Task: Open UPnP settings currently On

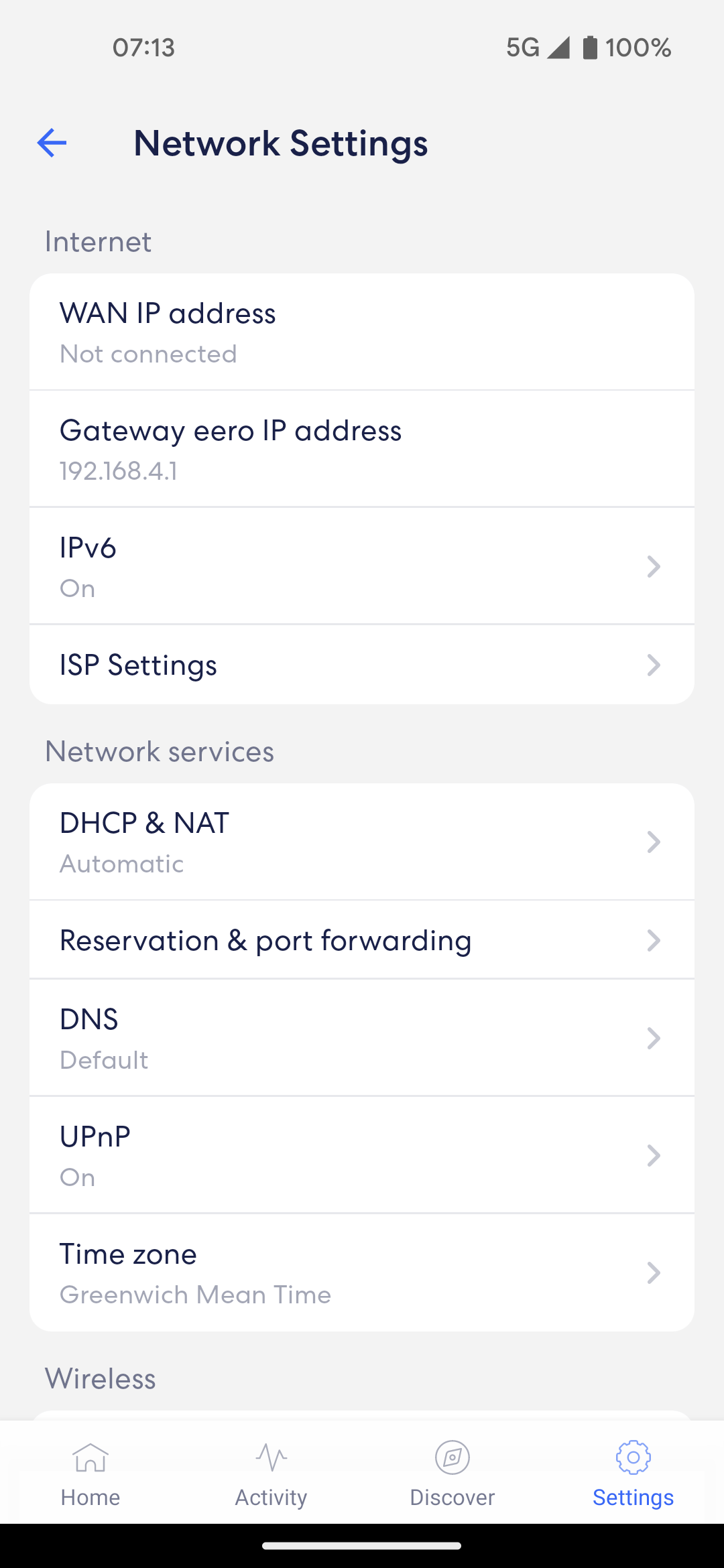Action: point(362,1155)
